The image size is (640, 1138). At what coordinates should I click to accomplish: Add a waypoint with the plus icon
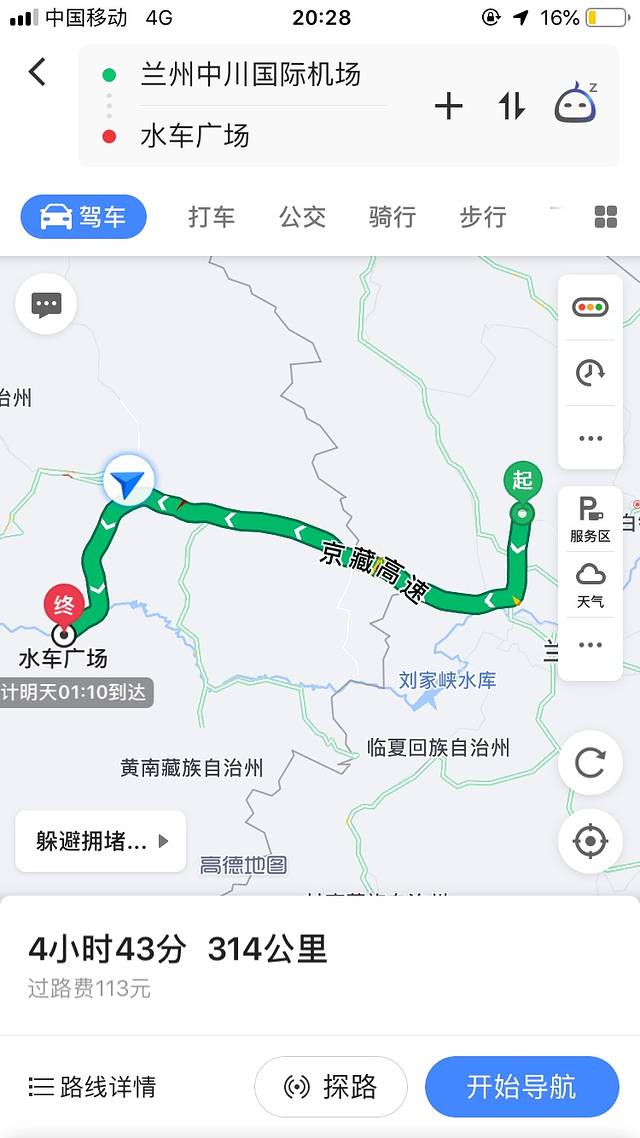(449, 106)
